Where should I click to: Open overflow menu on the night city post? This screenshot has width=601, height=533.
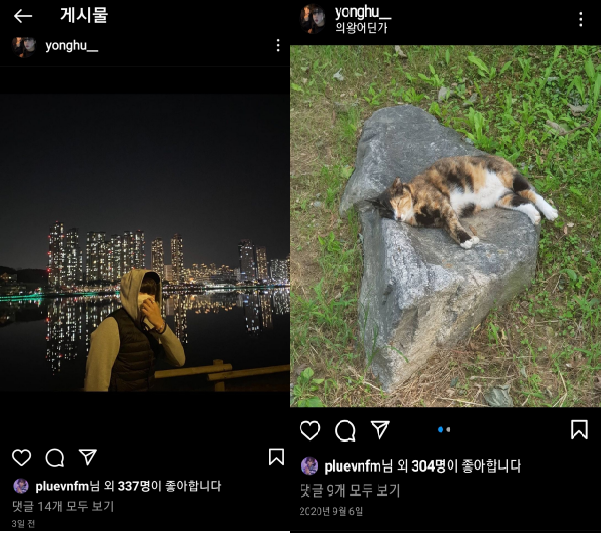pyautogui.click(x=278, y=46)
